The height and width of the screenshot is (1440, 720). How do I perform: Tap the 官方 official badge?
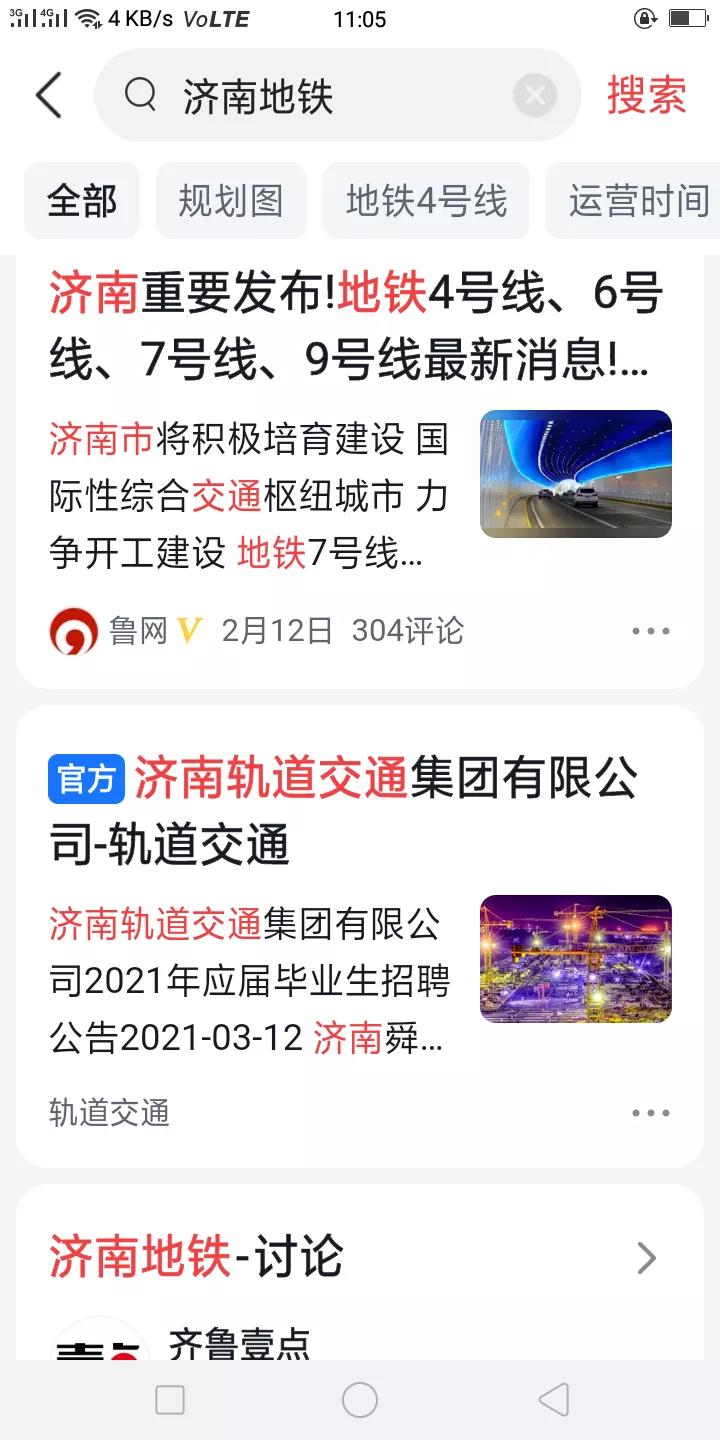86,779
